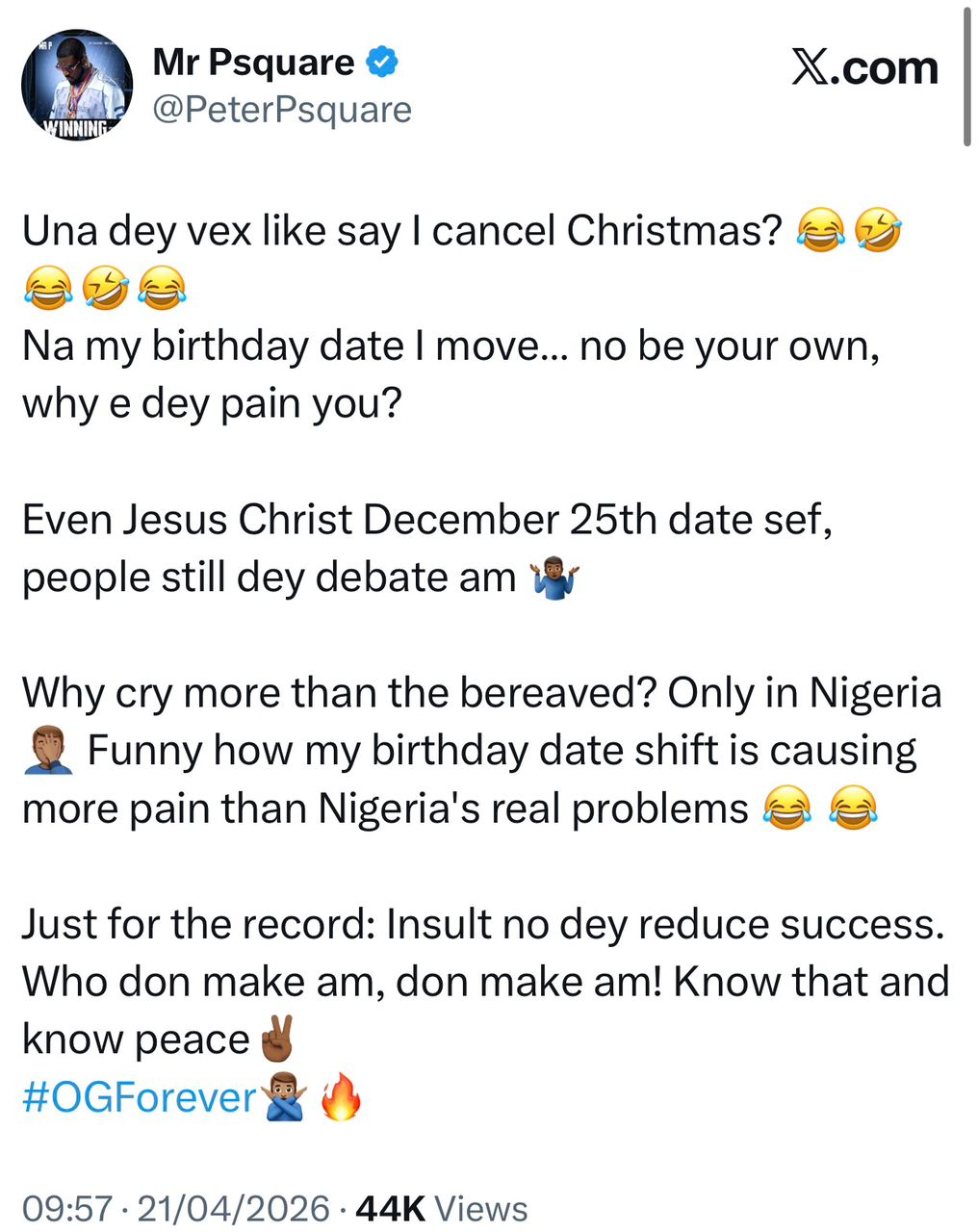Open Mr Psquare's profile picture
Viewport: 978px width, 1232px height.
[x=77, y=84]
